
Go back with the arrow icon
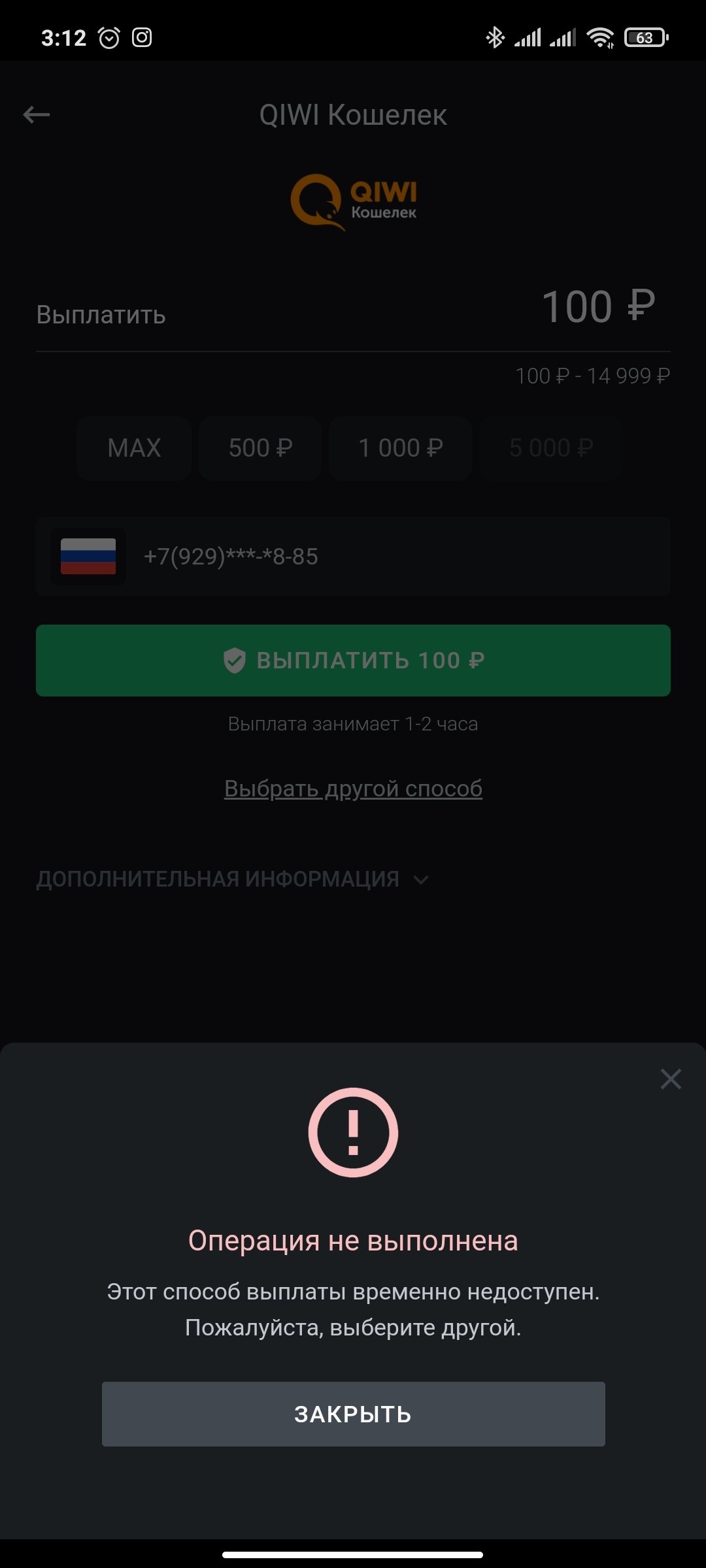(37, 115)
